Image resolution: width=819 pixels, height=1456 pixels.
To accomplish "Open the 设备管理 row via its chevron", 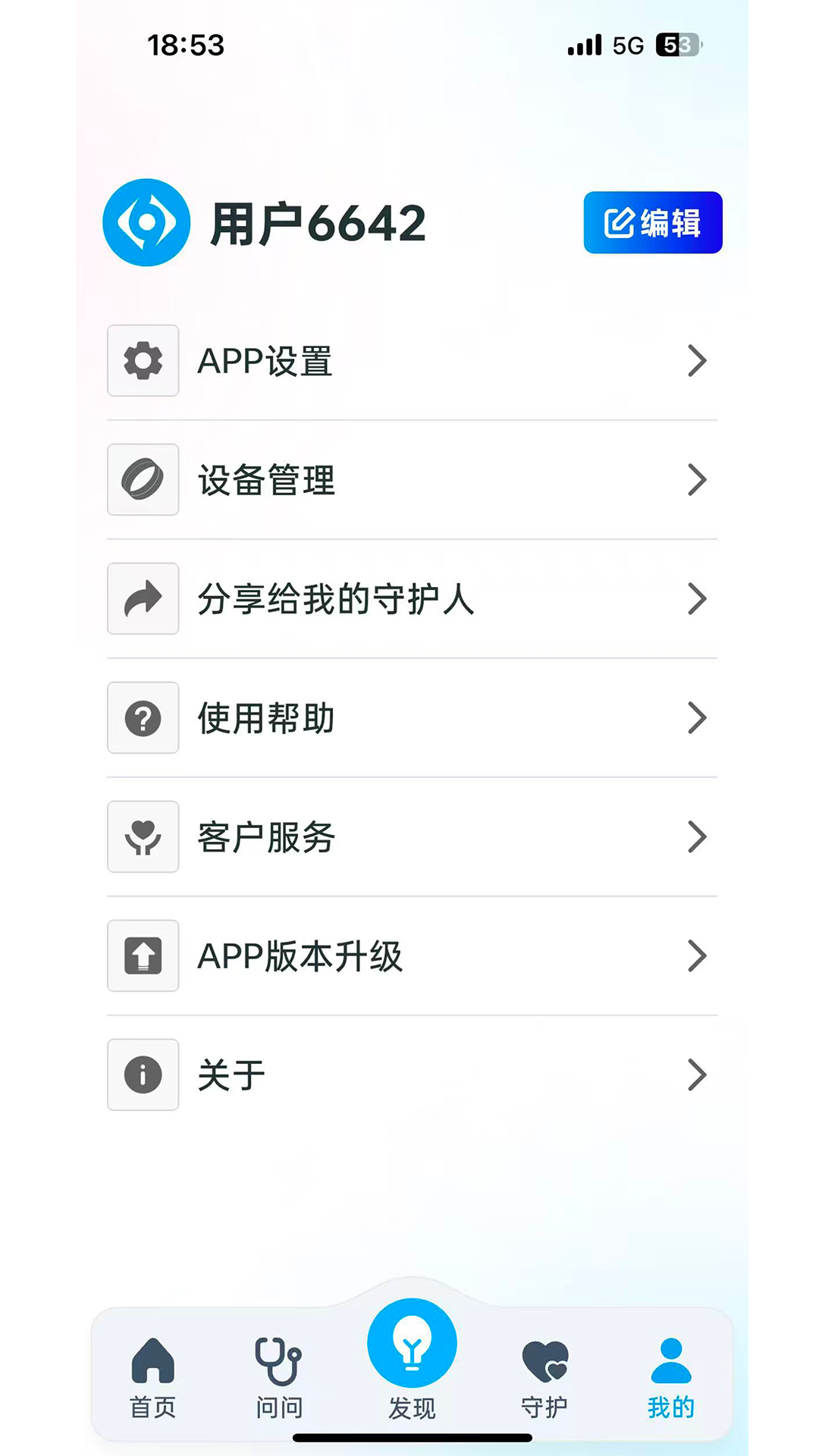I will 697,480.
